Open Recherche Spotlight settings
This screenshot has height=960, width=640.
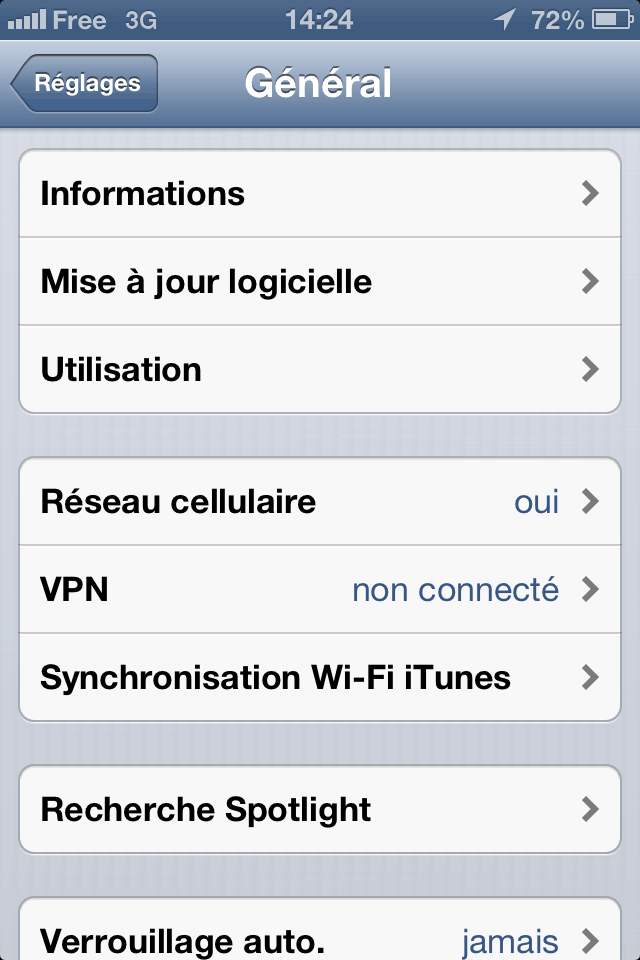(x=320, y=810)
